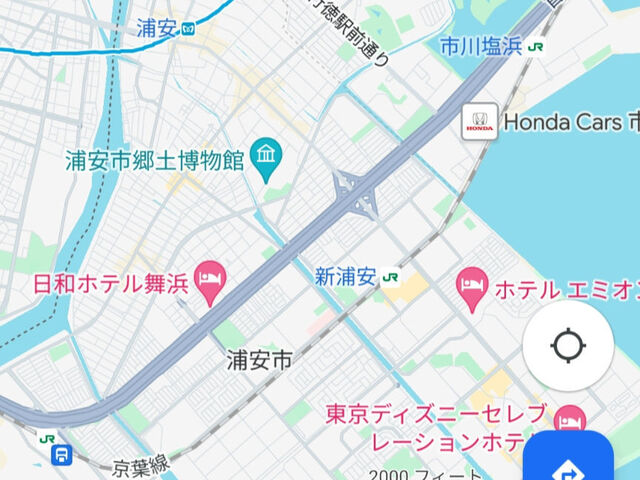Image resolution: width=640 pixels, height=480 pixels.
Task: Open the 浦安市郷土博物館 museum pin
Action: (x=268, y=157)
